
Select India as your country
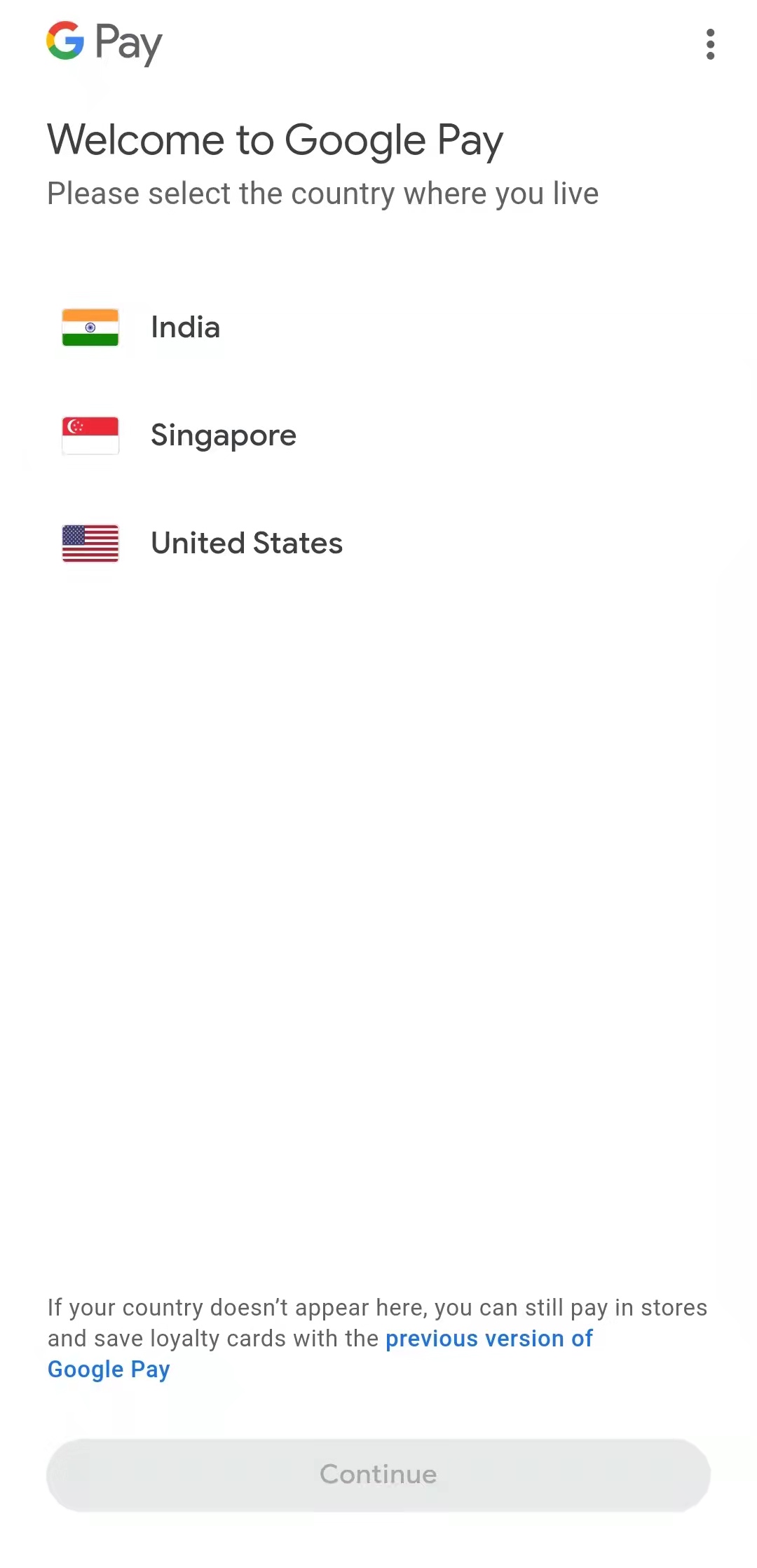tap(378, 327)
